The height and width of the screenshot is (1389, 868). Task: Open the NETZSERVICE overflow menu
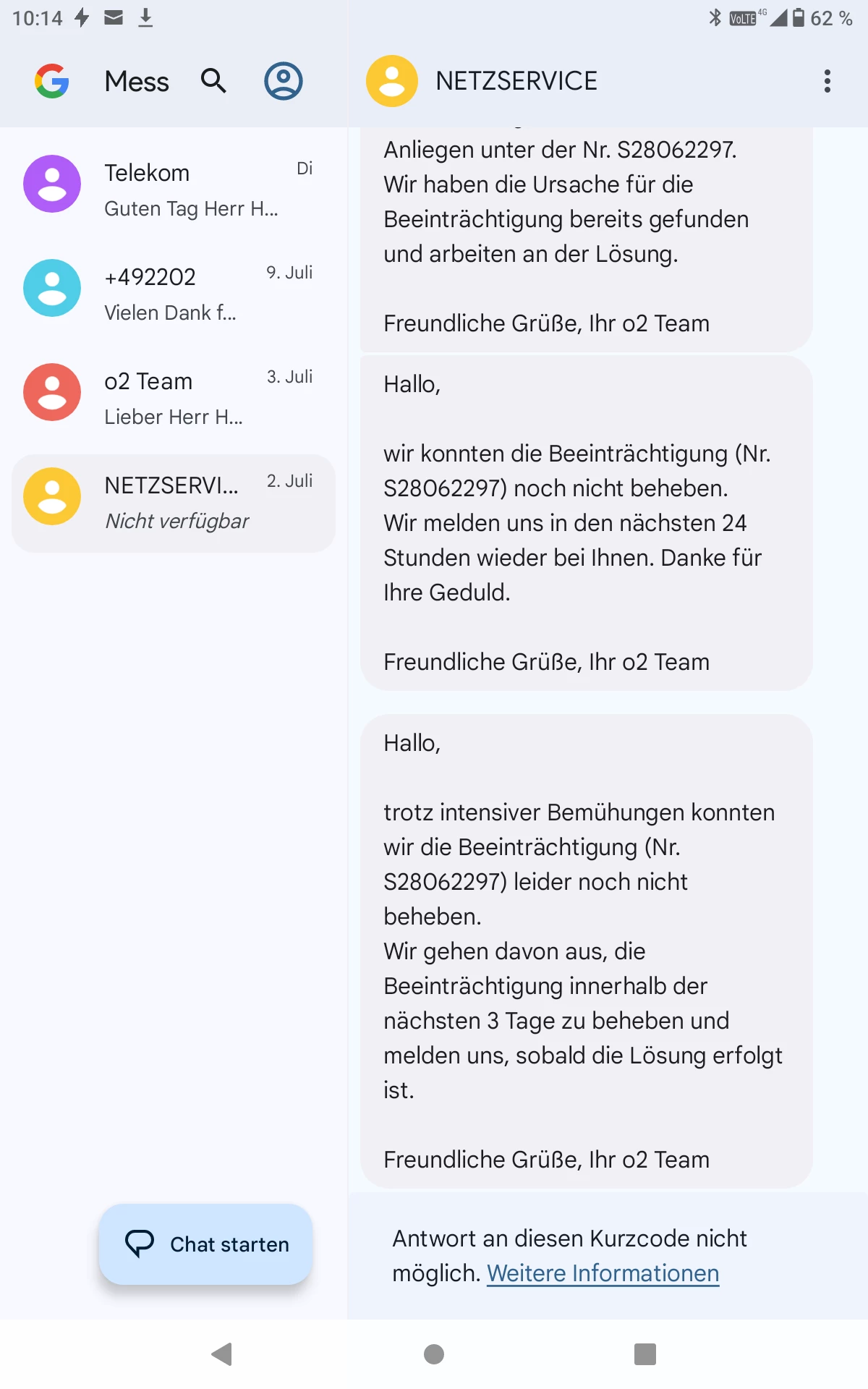point(827,81)
